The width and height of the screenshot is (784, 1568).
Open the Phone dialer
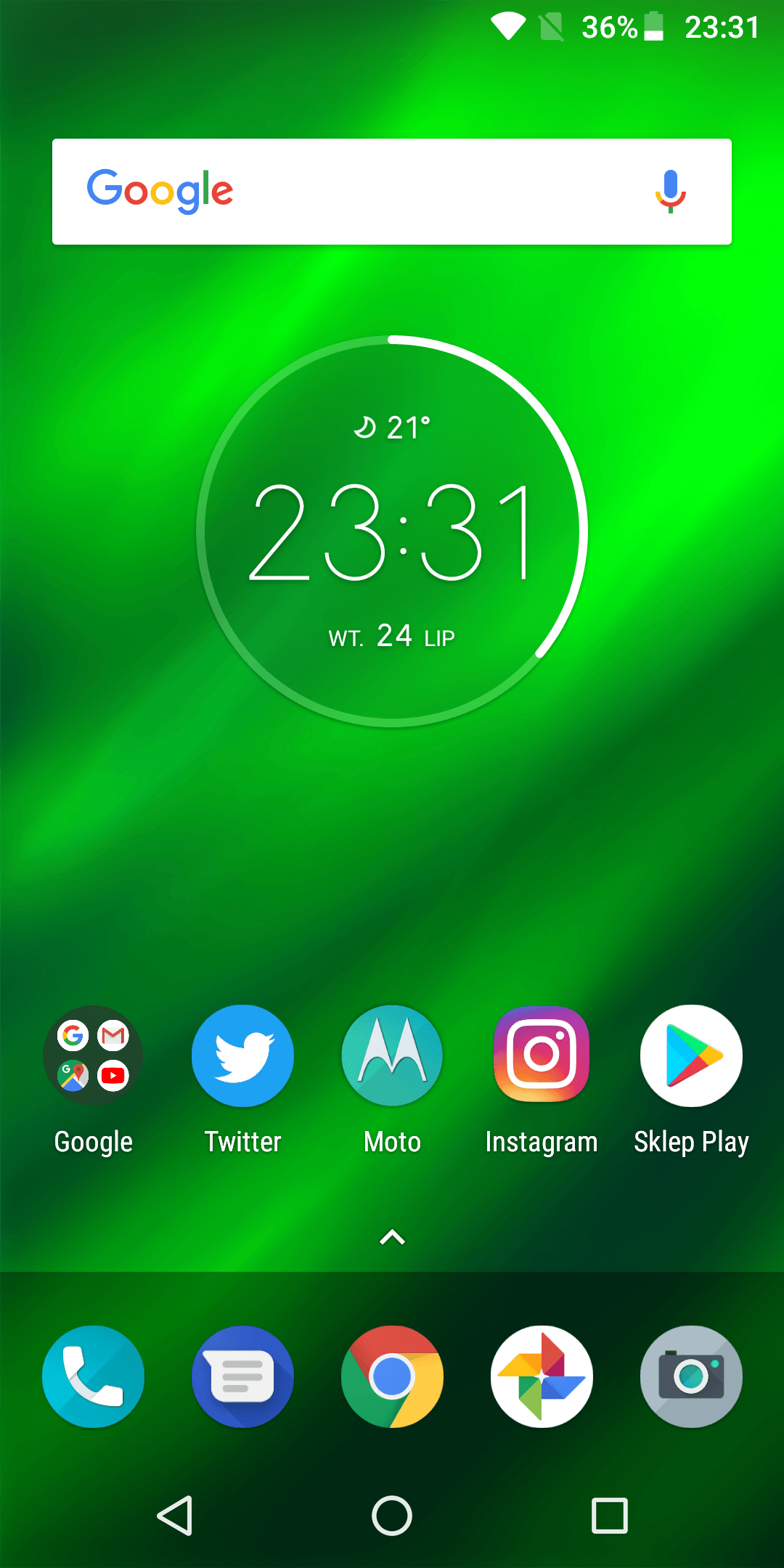tap(93, 1377)
